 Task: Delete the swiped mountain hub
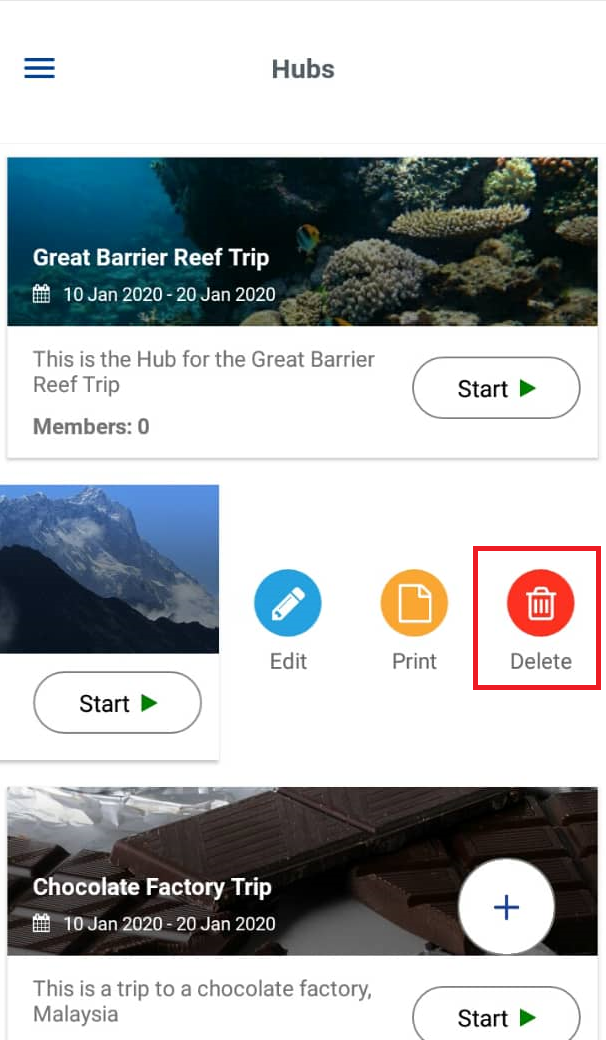pos(540,604)
